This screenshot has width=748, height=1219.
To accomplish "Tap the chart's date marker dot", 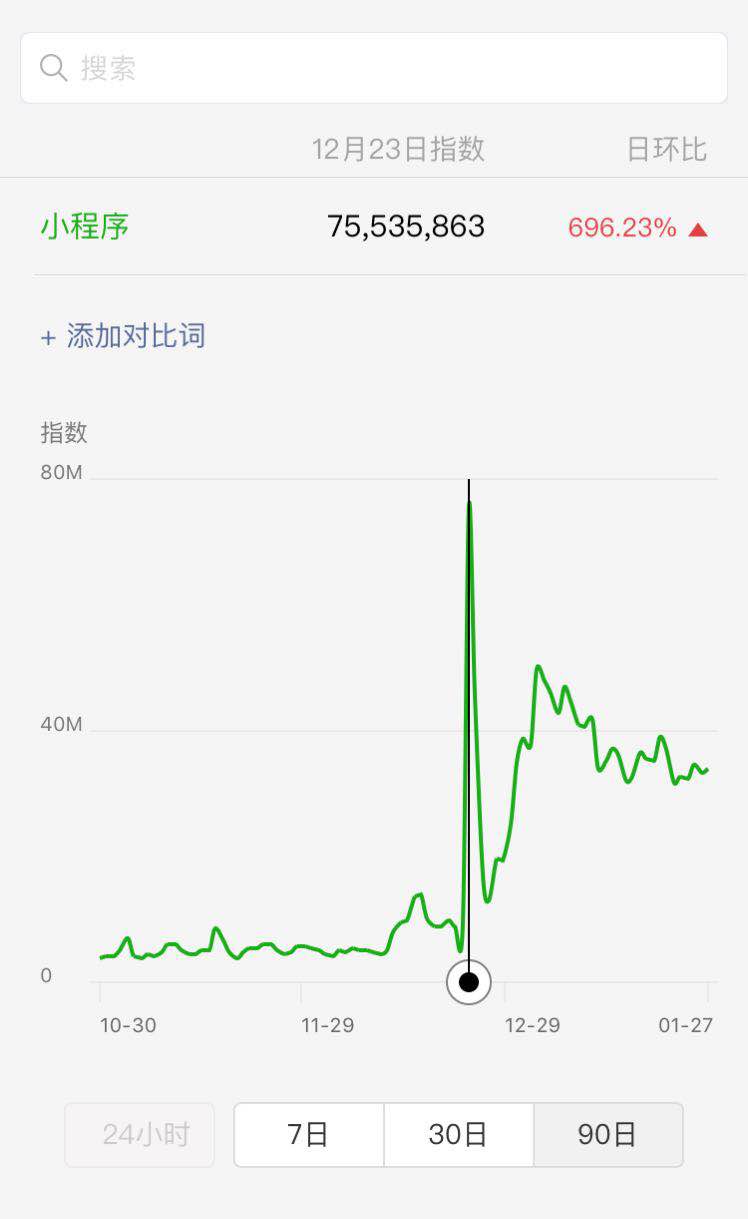I will (468, 982).
